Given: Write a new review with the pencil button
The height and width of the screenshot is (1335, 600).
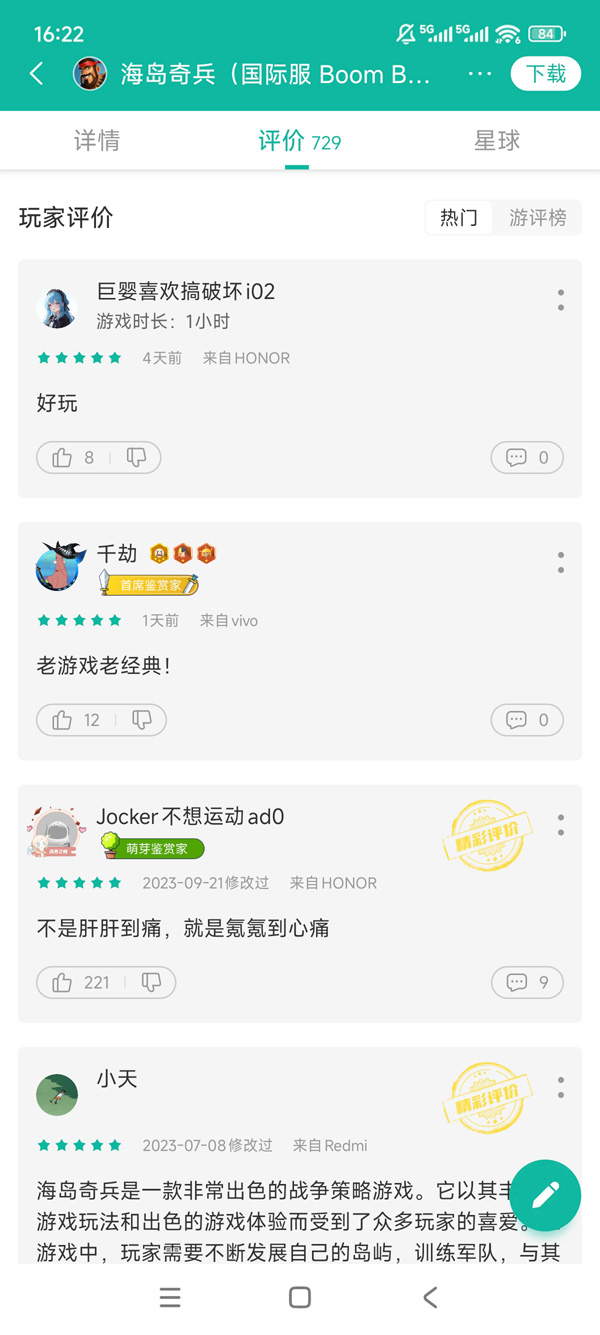Looking at the screenshot, I should (545, 1195).
